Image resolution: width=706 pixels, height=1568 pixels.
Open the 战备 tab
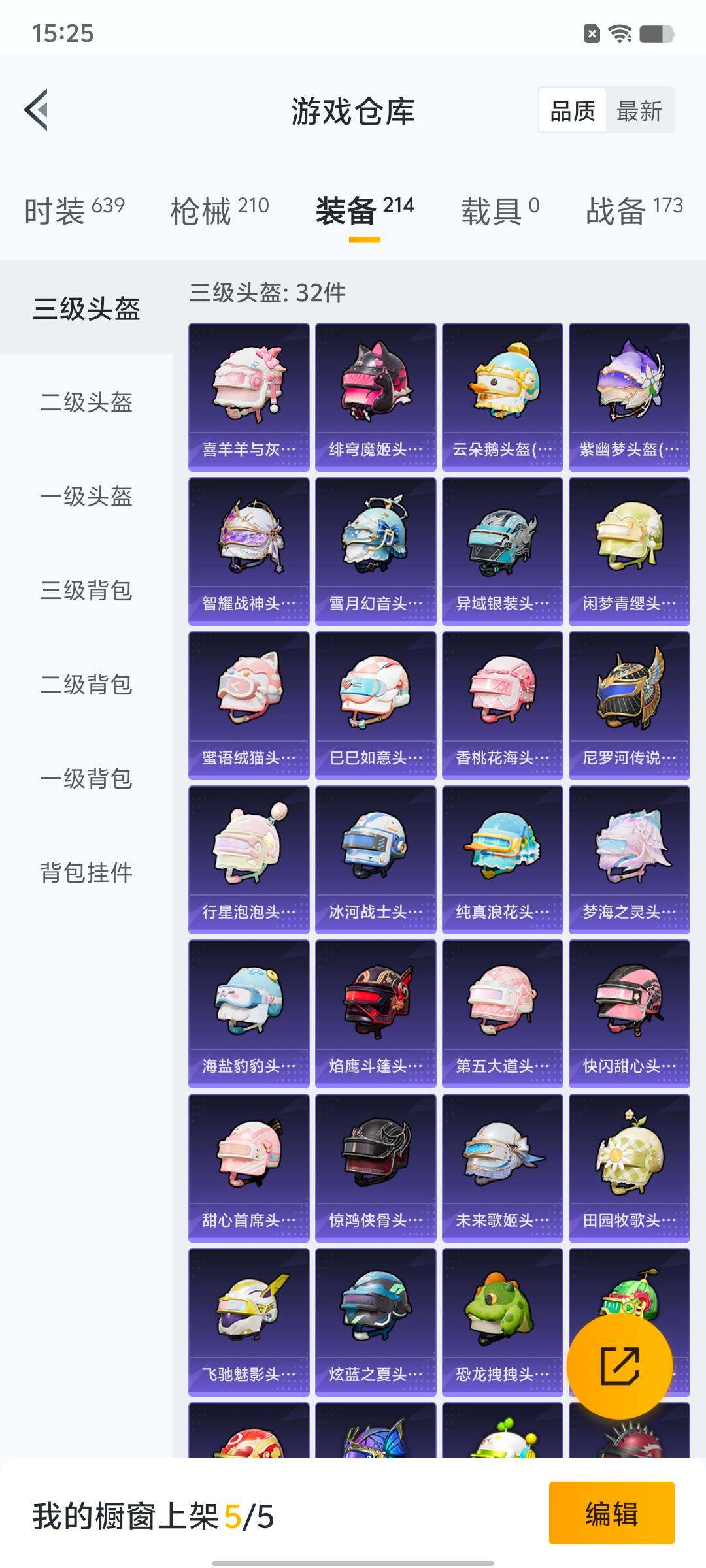tap(633, 210)
